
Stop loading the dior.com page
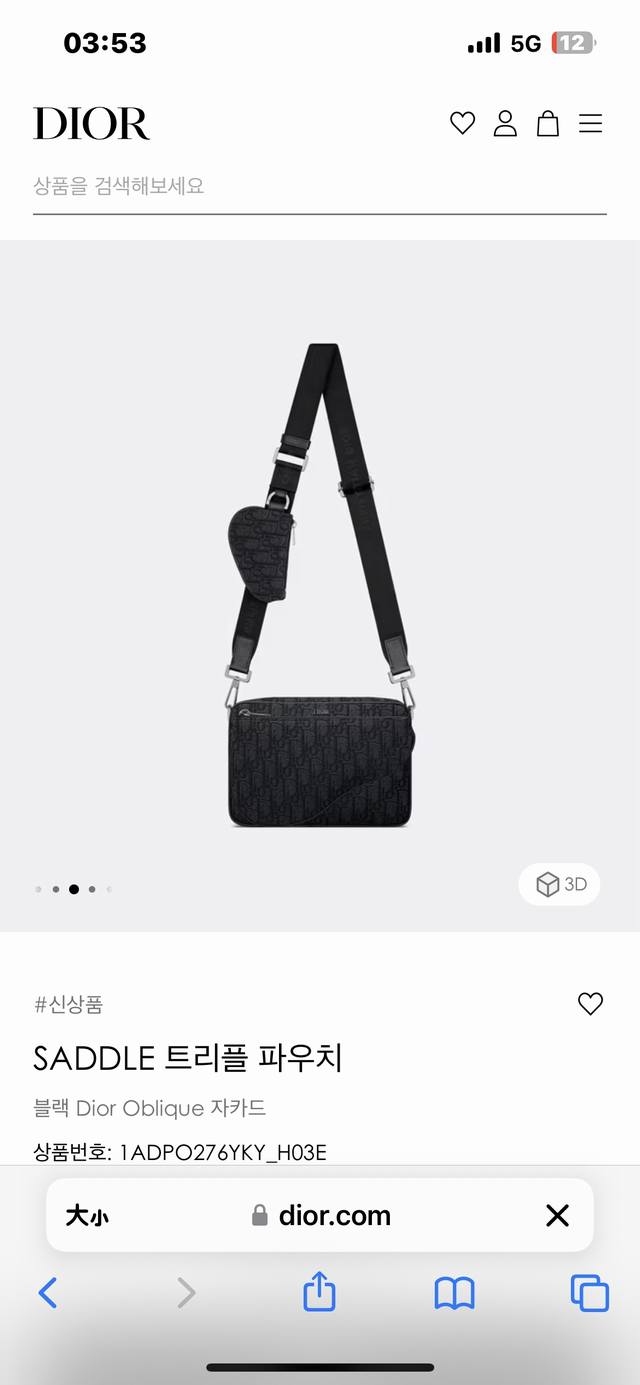[557, 1215]
